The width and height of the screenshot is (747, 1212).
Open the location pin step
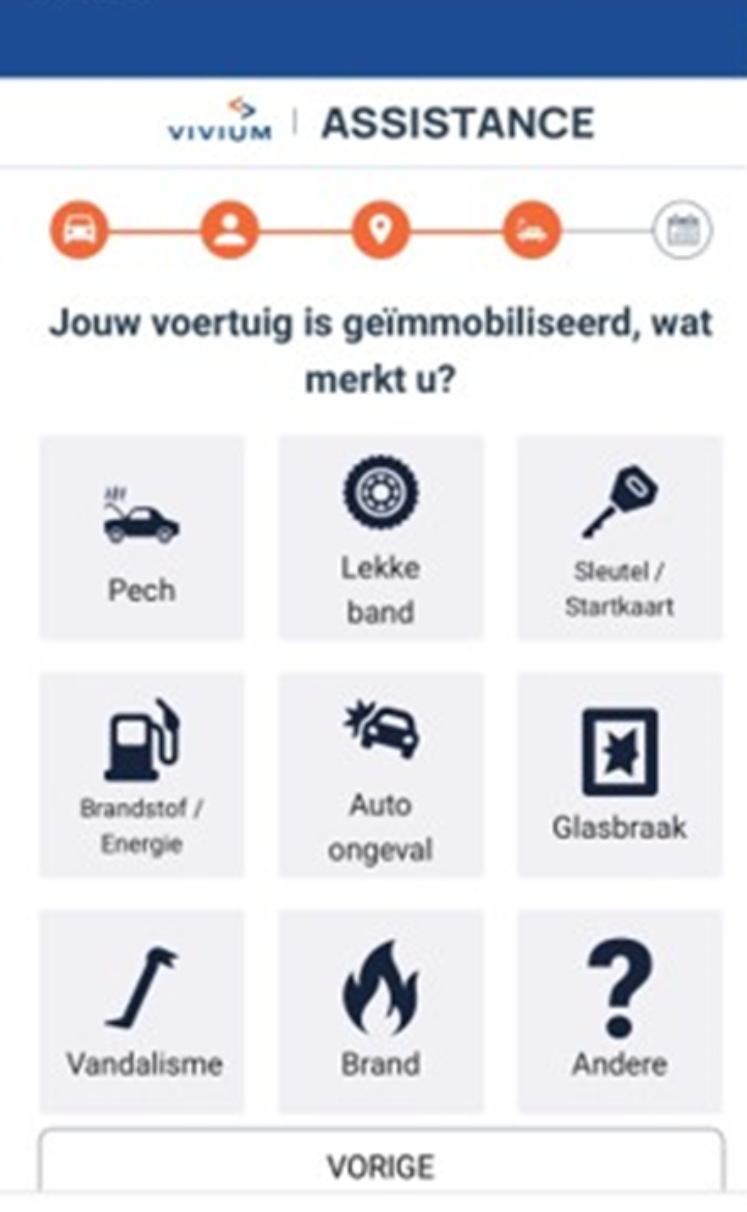click(380, 231)
